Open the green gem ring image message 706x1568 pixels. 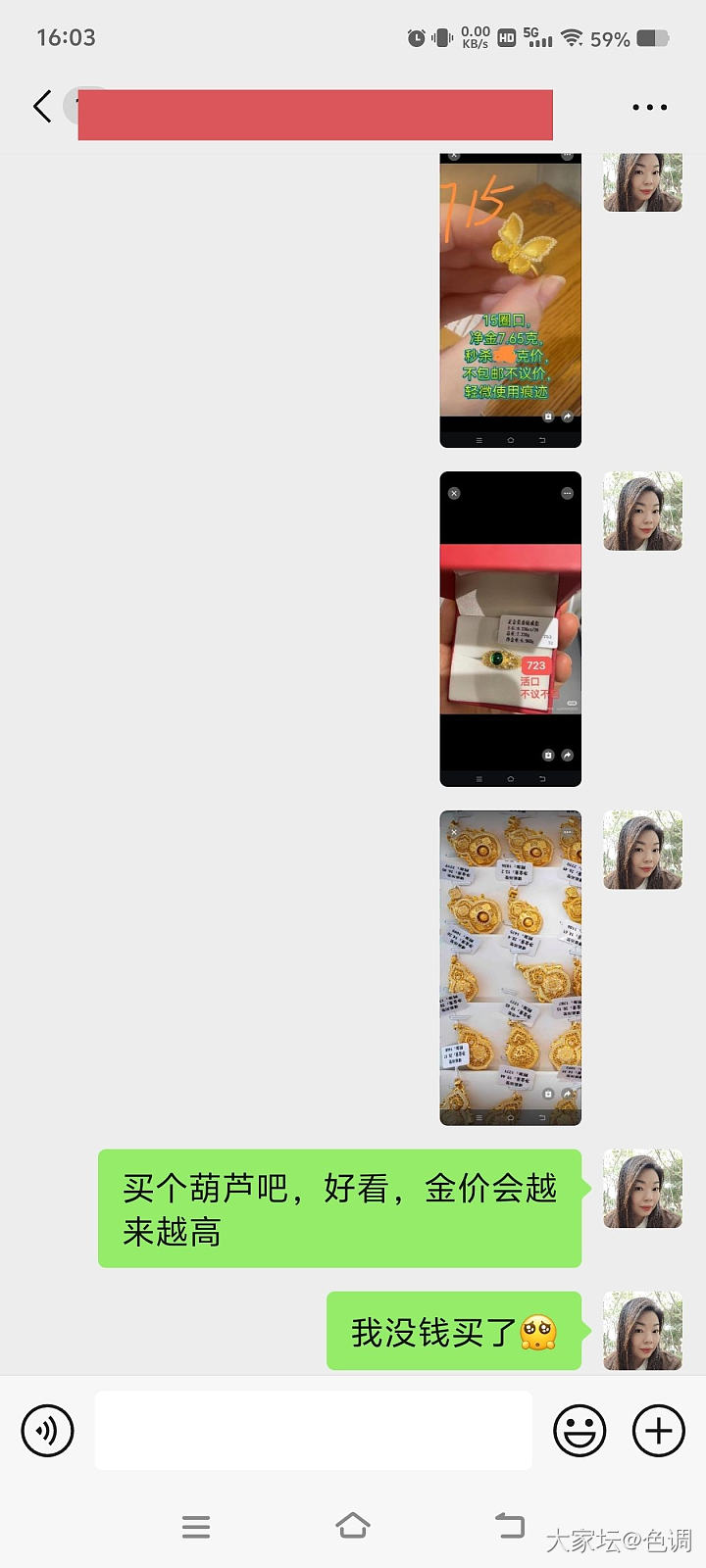[510, 628]
